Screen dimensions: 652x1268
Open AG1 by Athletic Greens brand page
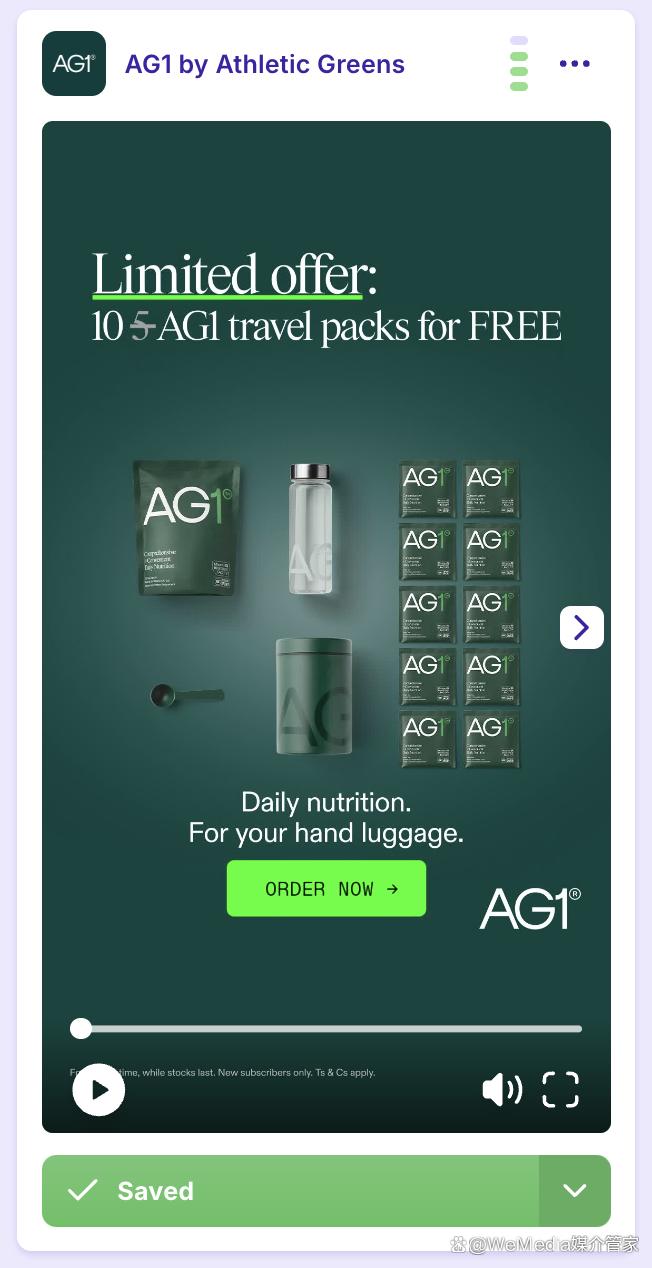264,64
